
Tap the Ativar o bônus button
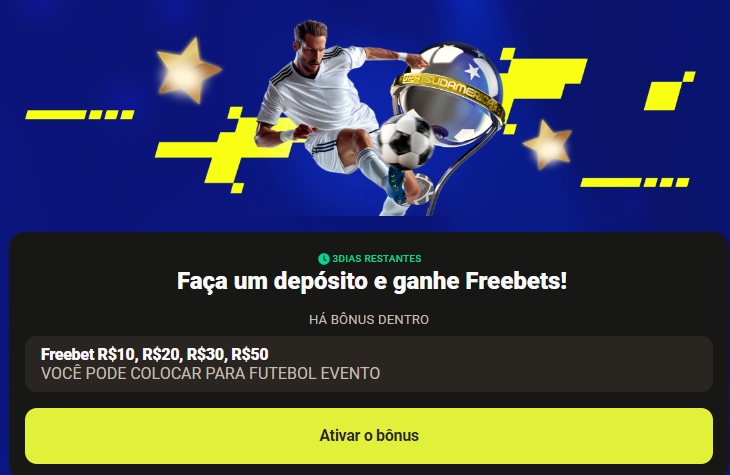(x=368, y=436)
